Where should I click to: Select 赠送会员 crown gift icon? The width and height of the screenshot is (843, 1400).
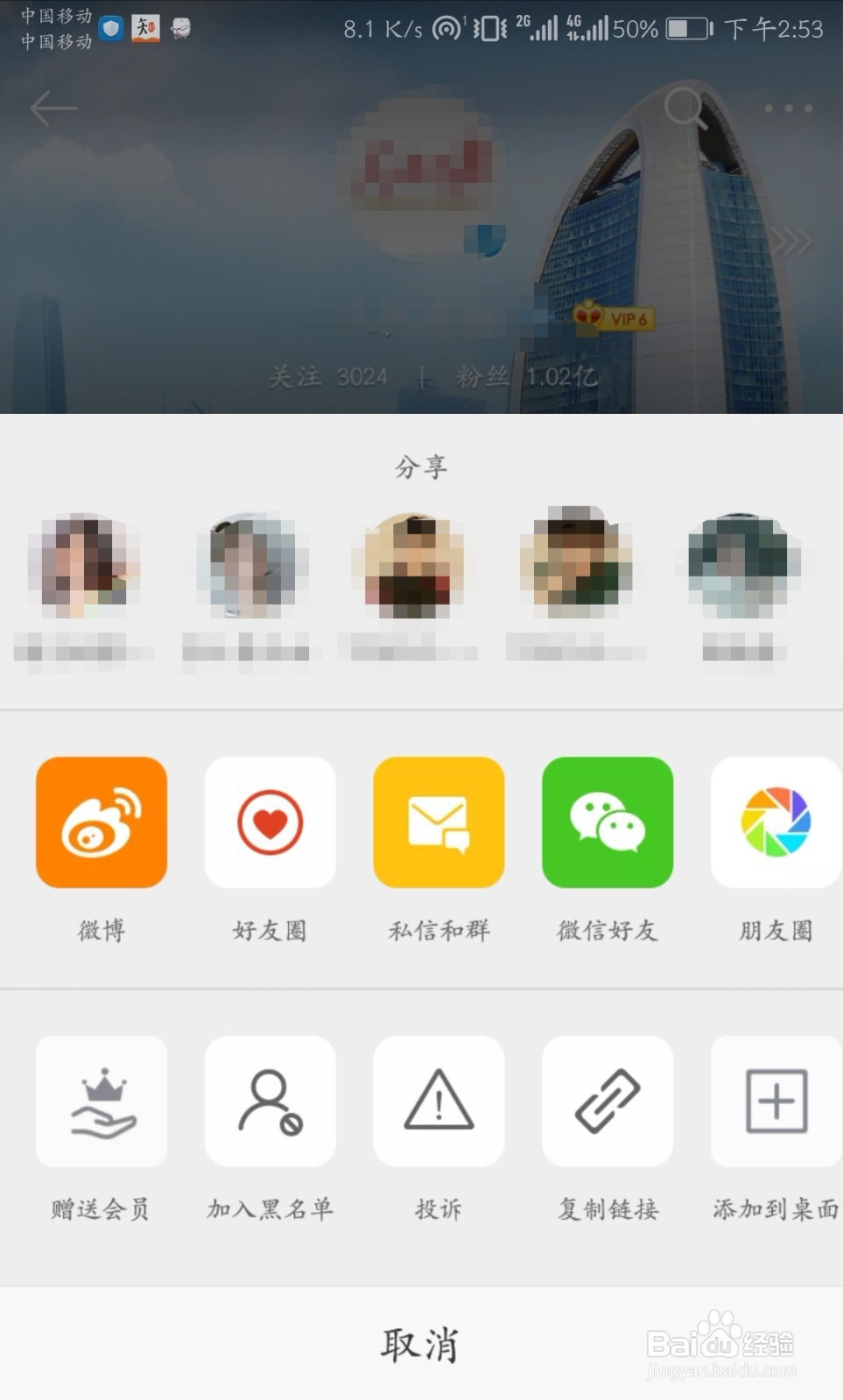coord(101,1101)
